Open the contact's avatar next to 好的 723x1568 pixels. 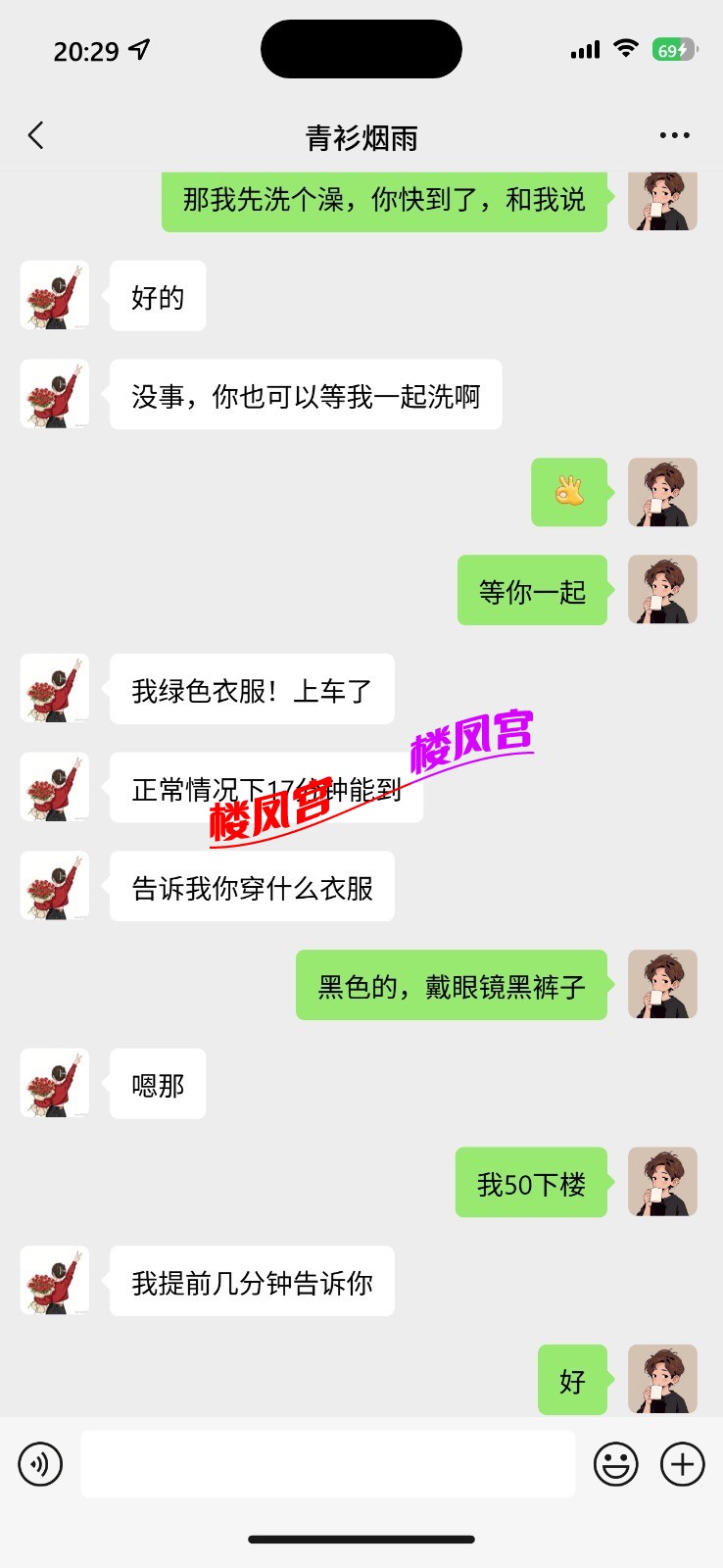click(55, 295)
